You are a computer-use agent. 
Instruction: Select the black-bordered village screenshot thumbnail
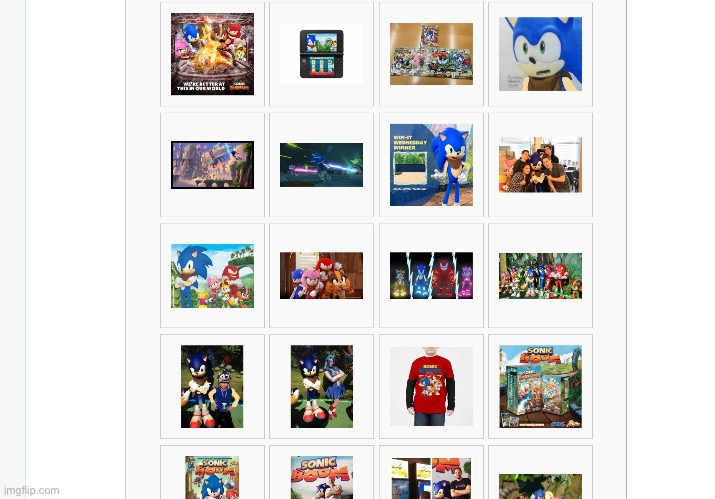(x=212, y=165)
